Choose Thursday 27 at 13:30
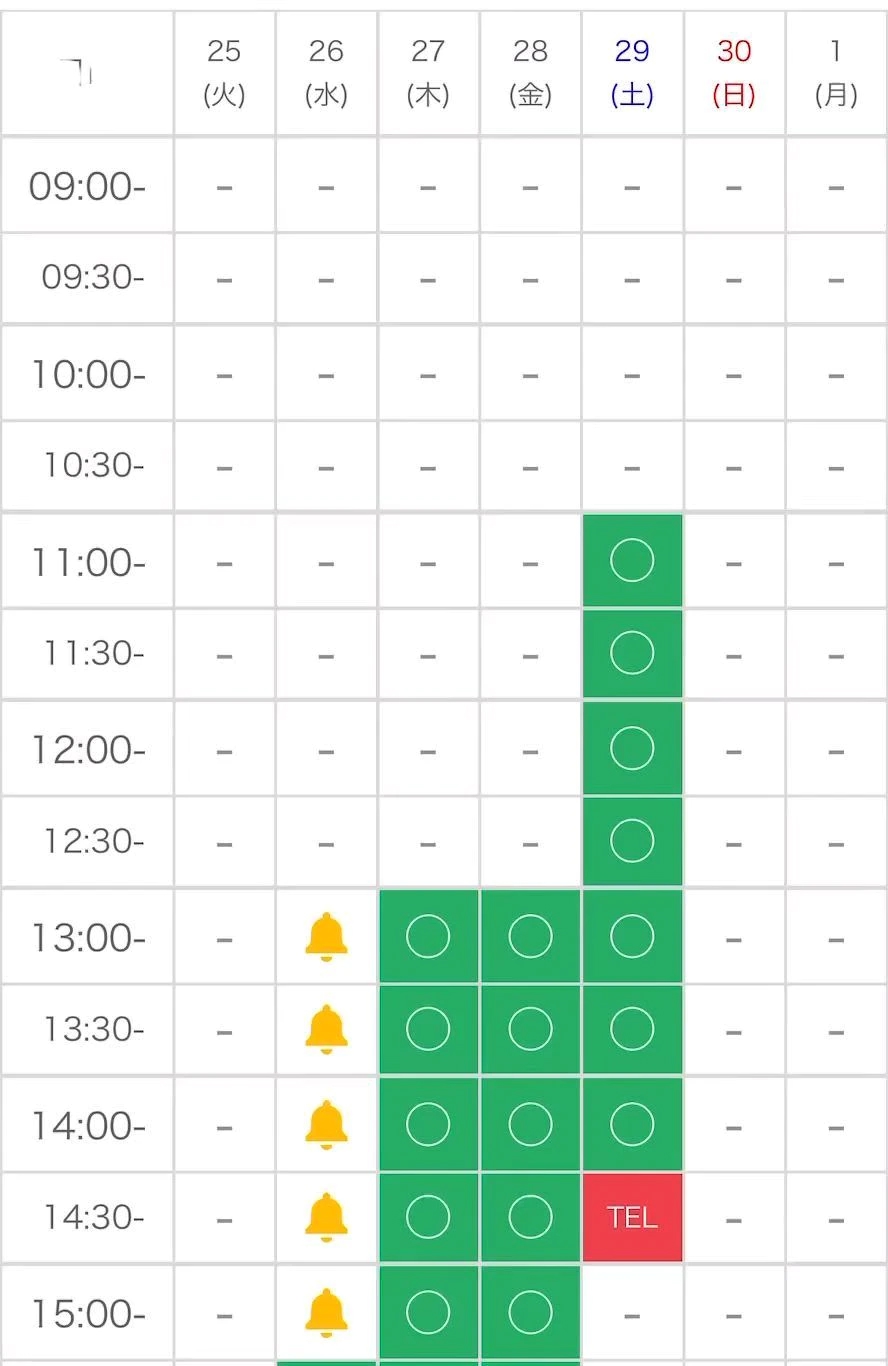 point(428,1029)
